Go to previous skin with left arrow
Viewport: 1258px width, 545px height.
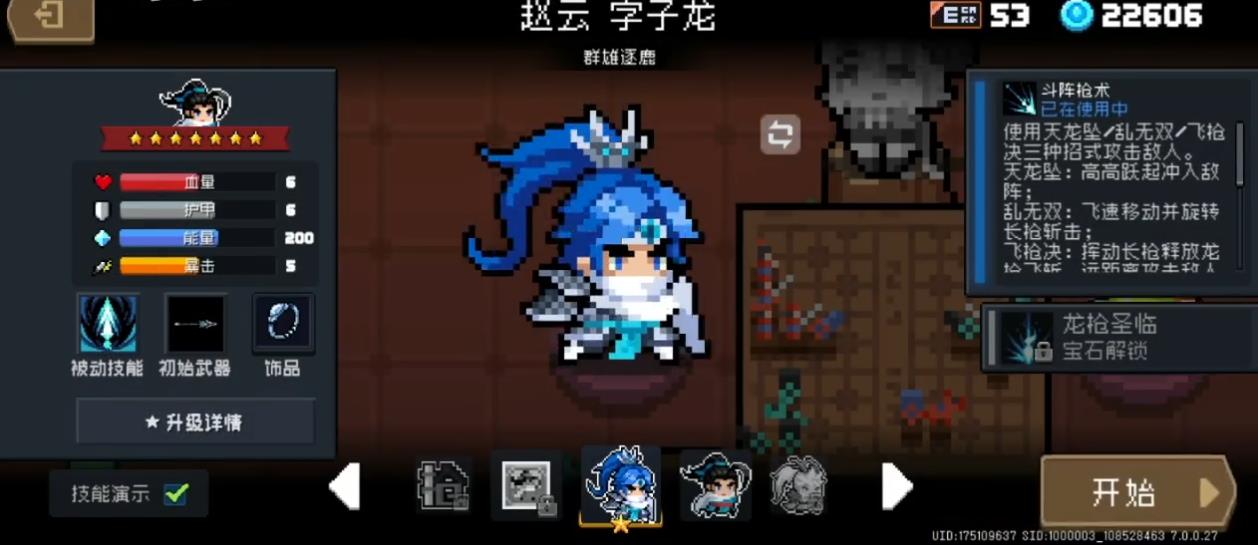344,488
